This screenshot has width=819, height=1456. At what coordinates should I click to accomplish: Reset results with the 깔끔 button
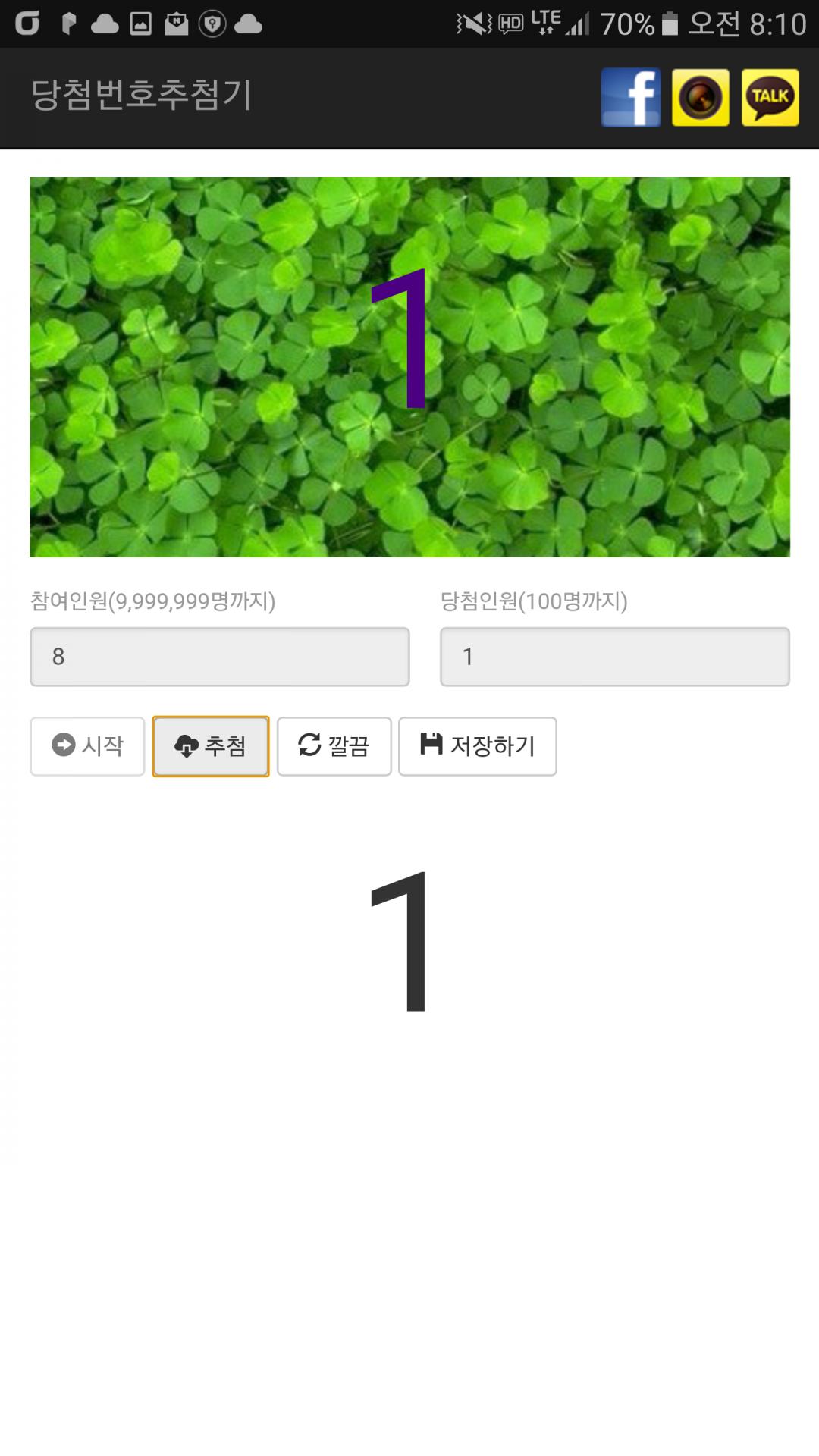(334, 746)
